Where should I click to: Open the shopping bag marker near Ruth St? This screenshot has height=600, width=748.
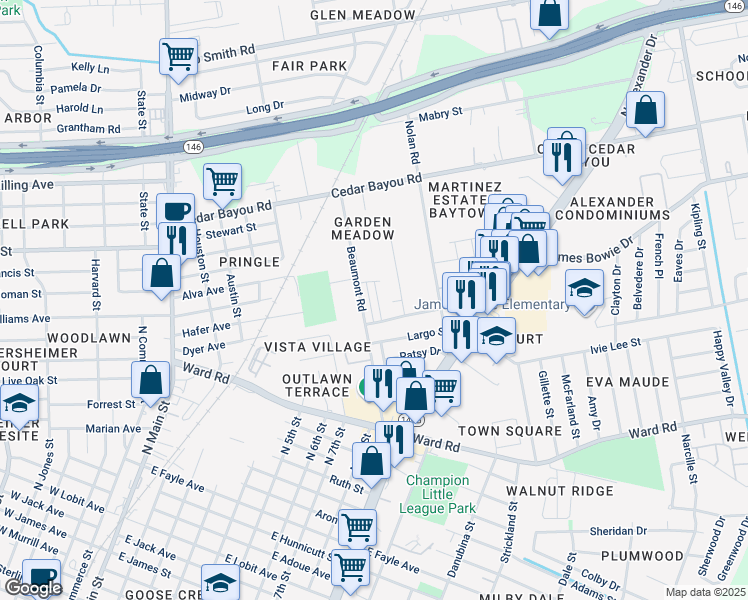[372, 462]
